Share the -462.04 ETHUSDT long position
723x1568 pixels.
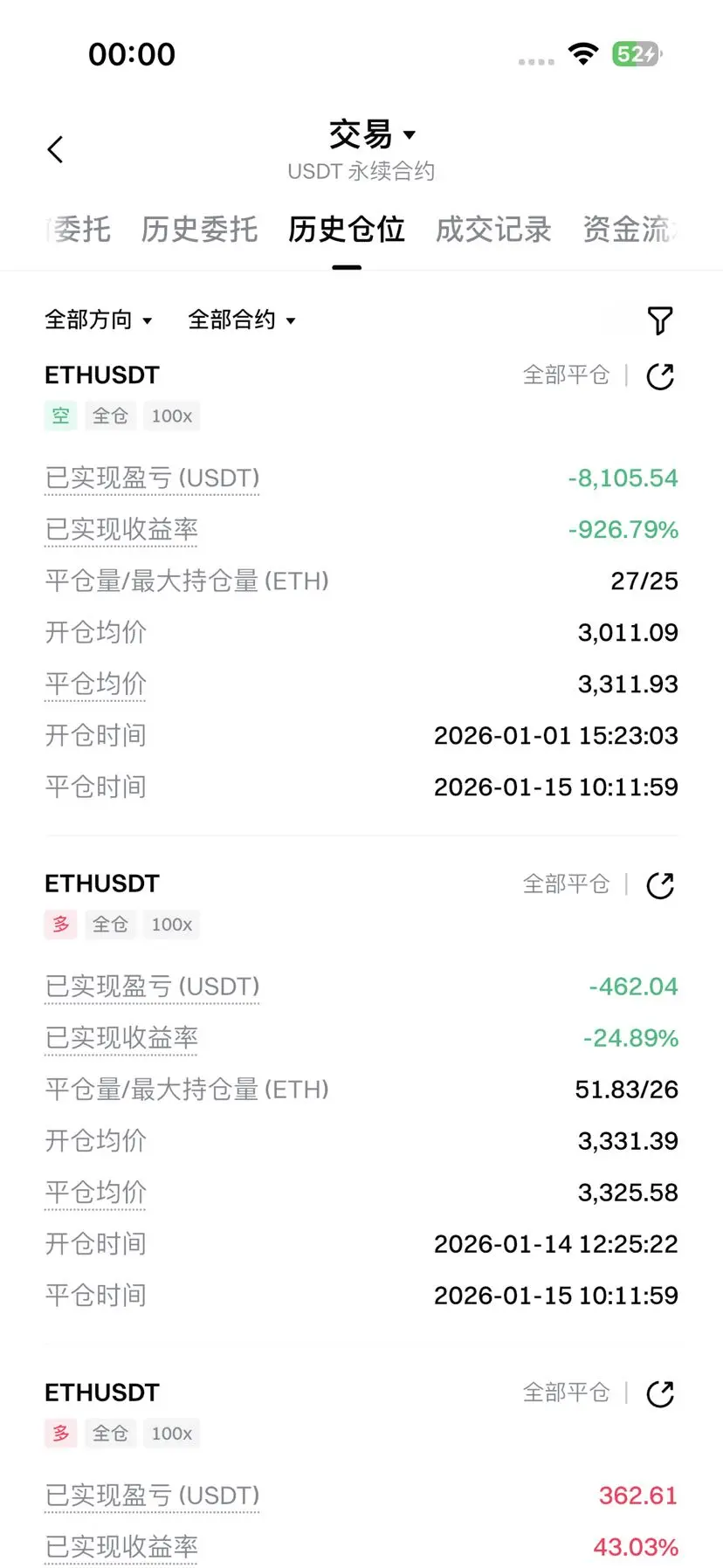(x=660, y=885)
